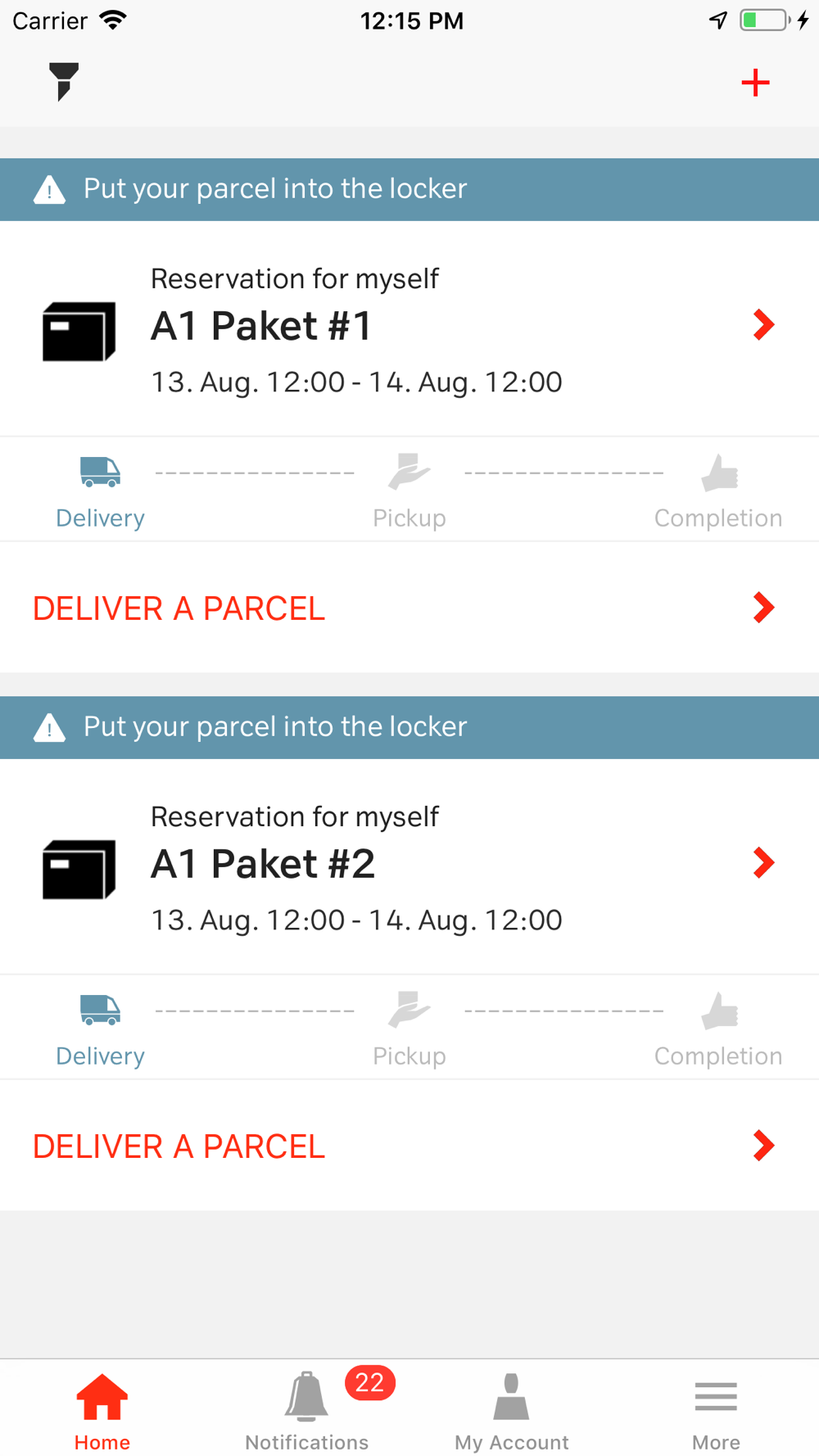819x1456 pixels.
Task: Open A1 Paket #2 reservation details
Action: [409, 866]
